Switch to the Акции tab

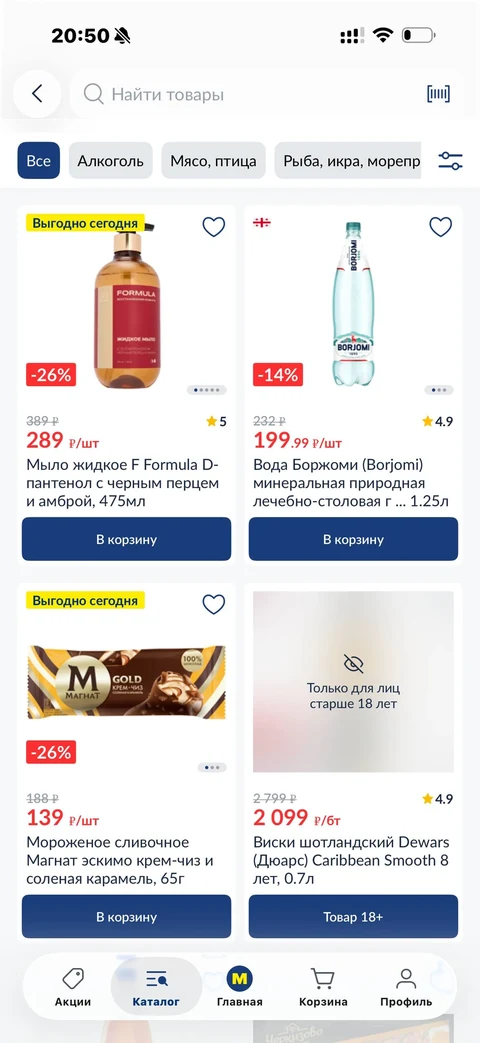point(72,987)
